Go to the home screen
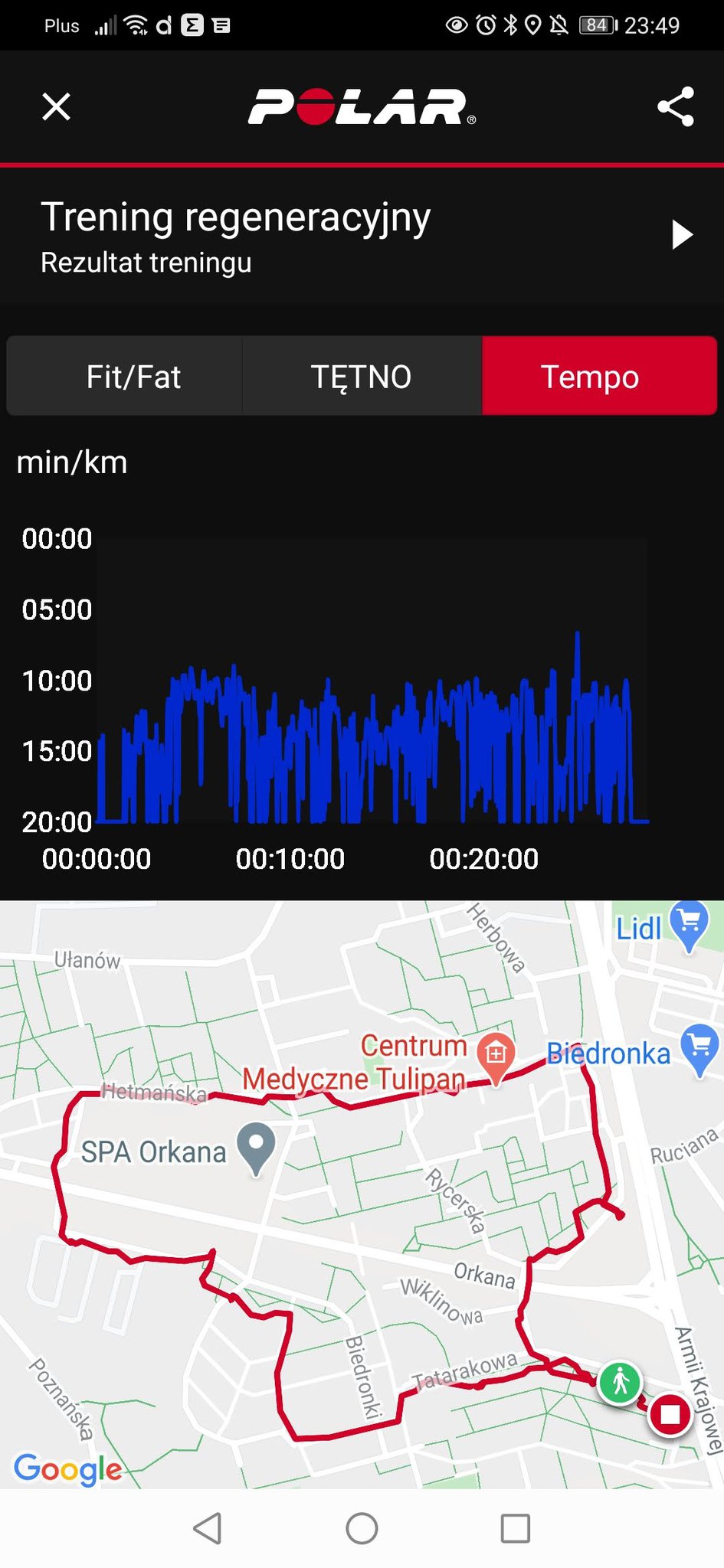The image size is (724, 1568). [362, 1528]
